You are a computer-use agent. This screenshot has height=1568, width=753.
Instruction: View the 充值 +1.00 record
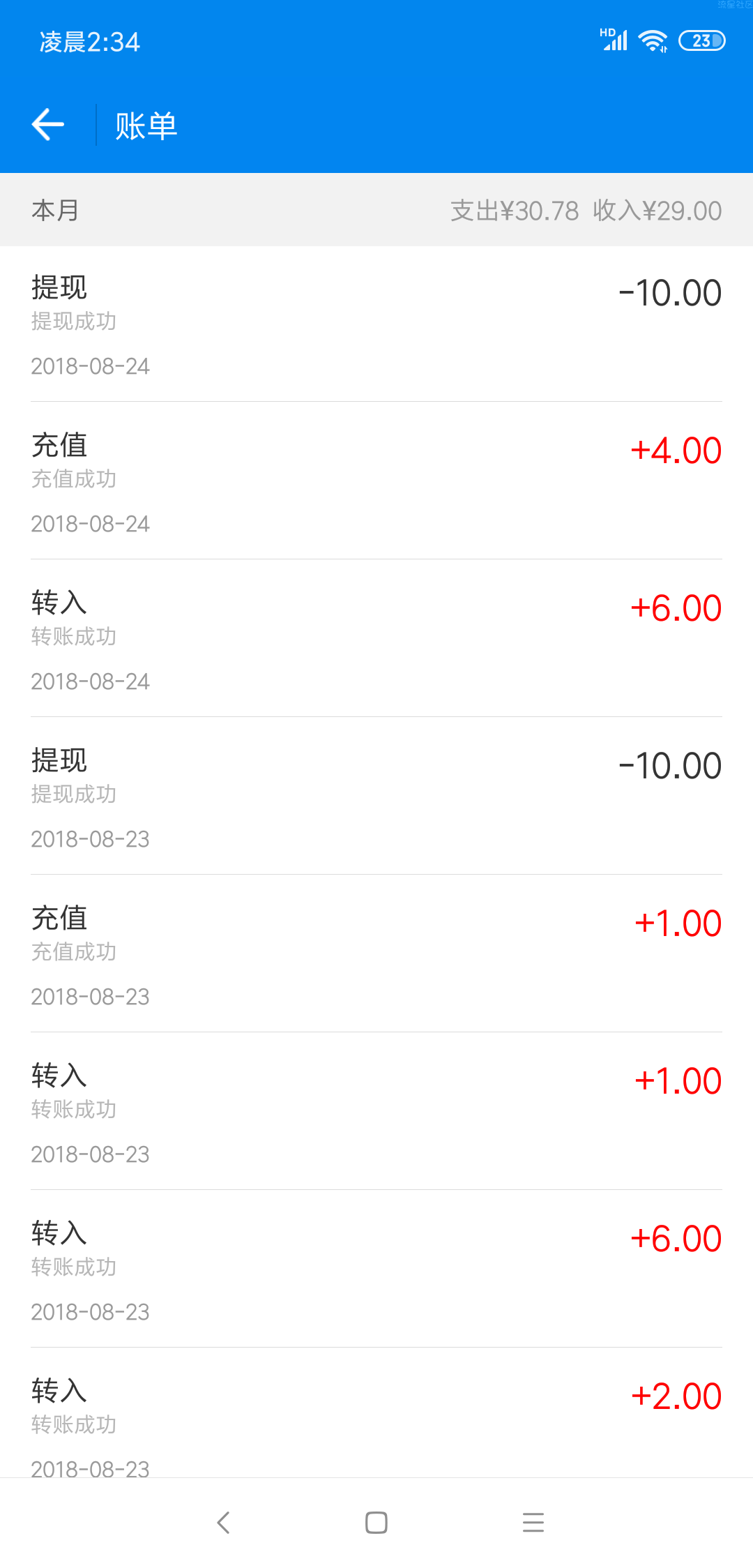click(376, 954)
